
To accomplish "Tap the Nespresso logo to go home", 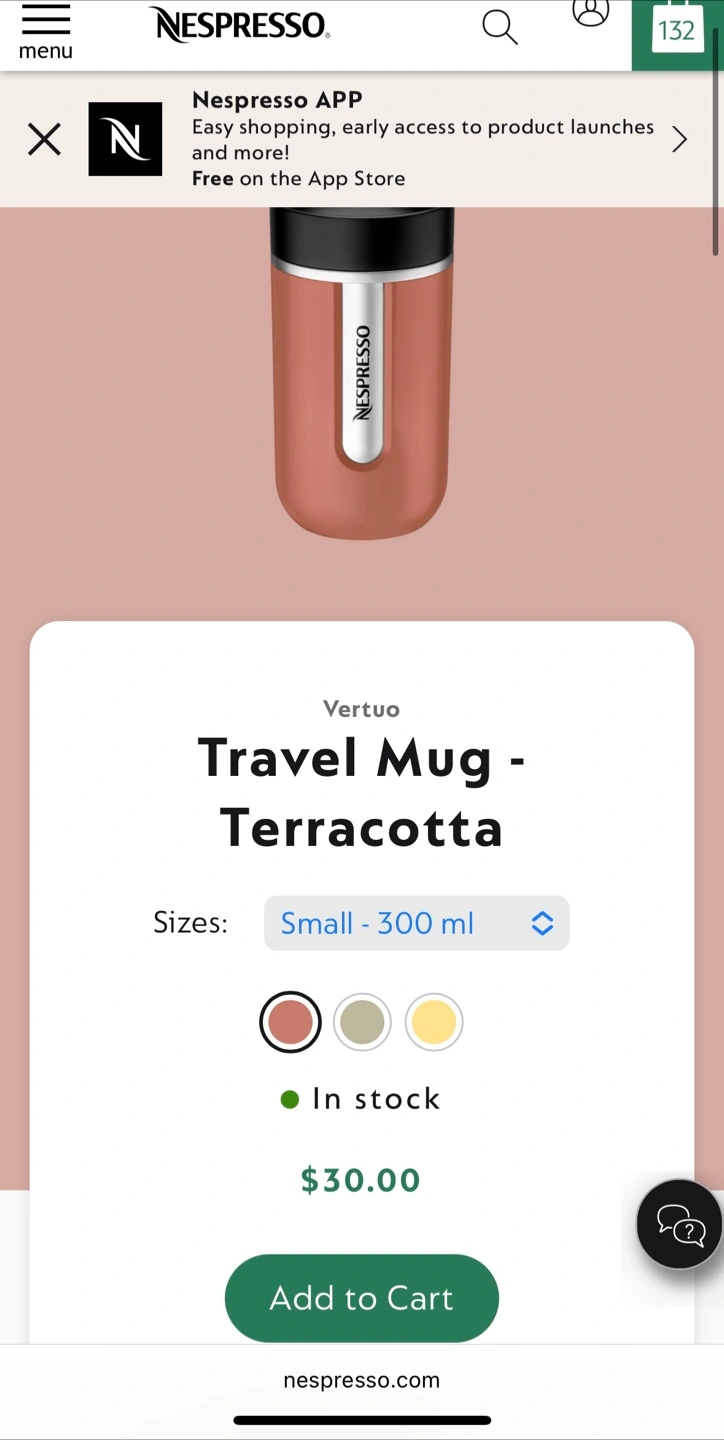I will [x=239, y=26].
